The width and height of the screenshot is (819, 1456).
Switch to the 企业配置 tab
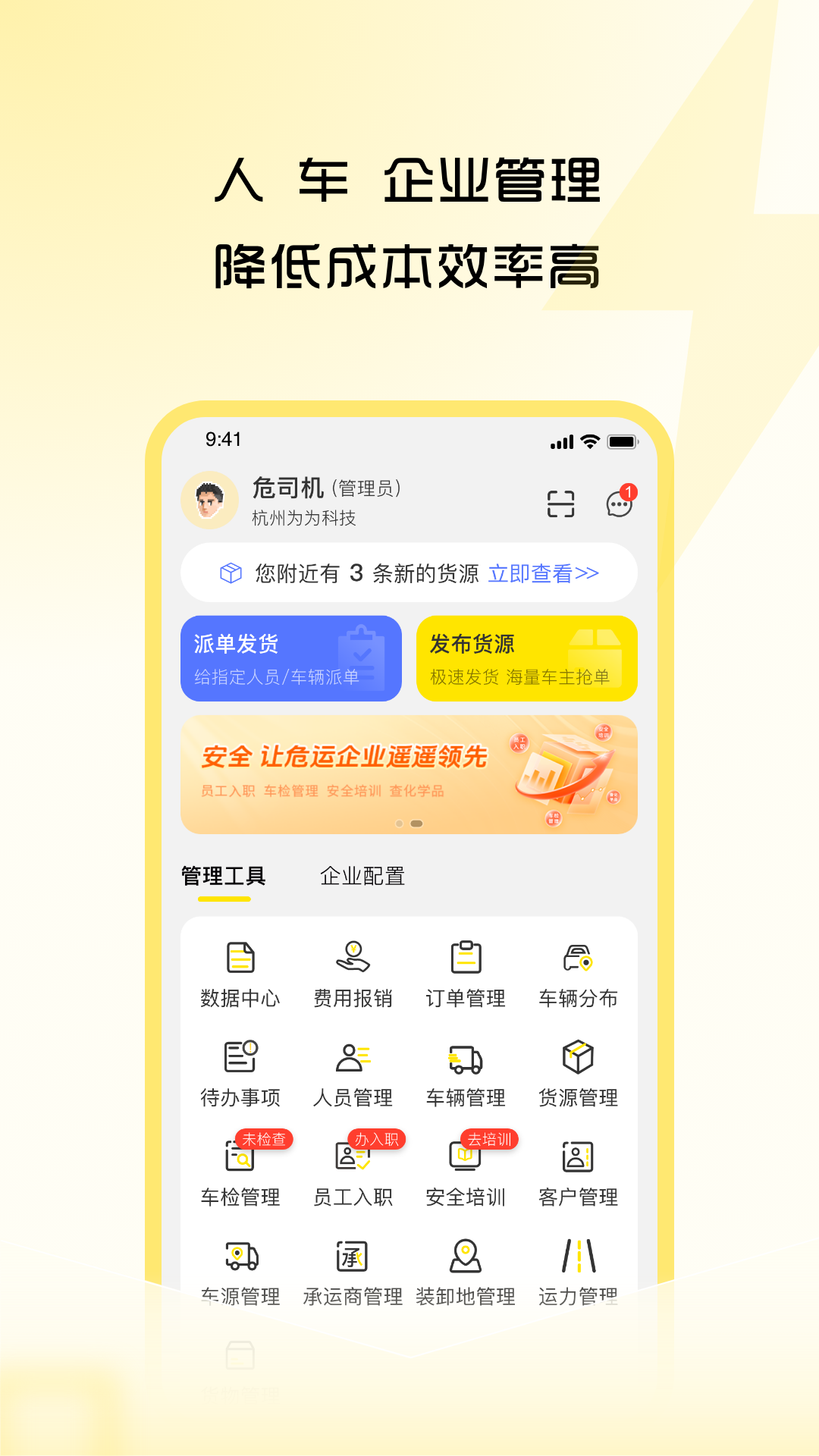pyautogui.click(x=364, y=875)
